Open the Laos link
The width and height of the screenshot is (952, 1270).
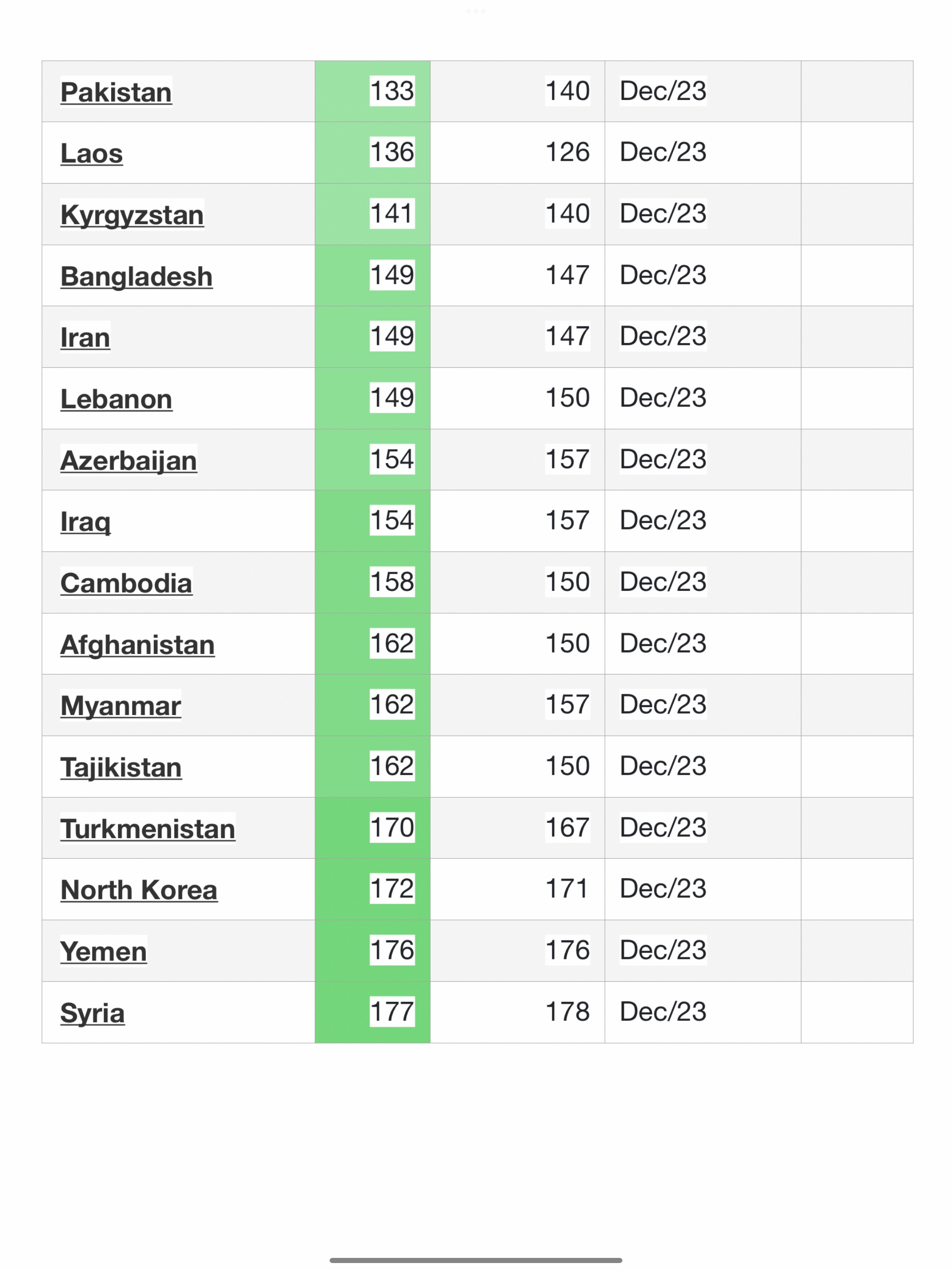click(91, 153)
